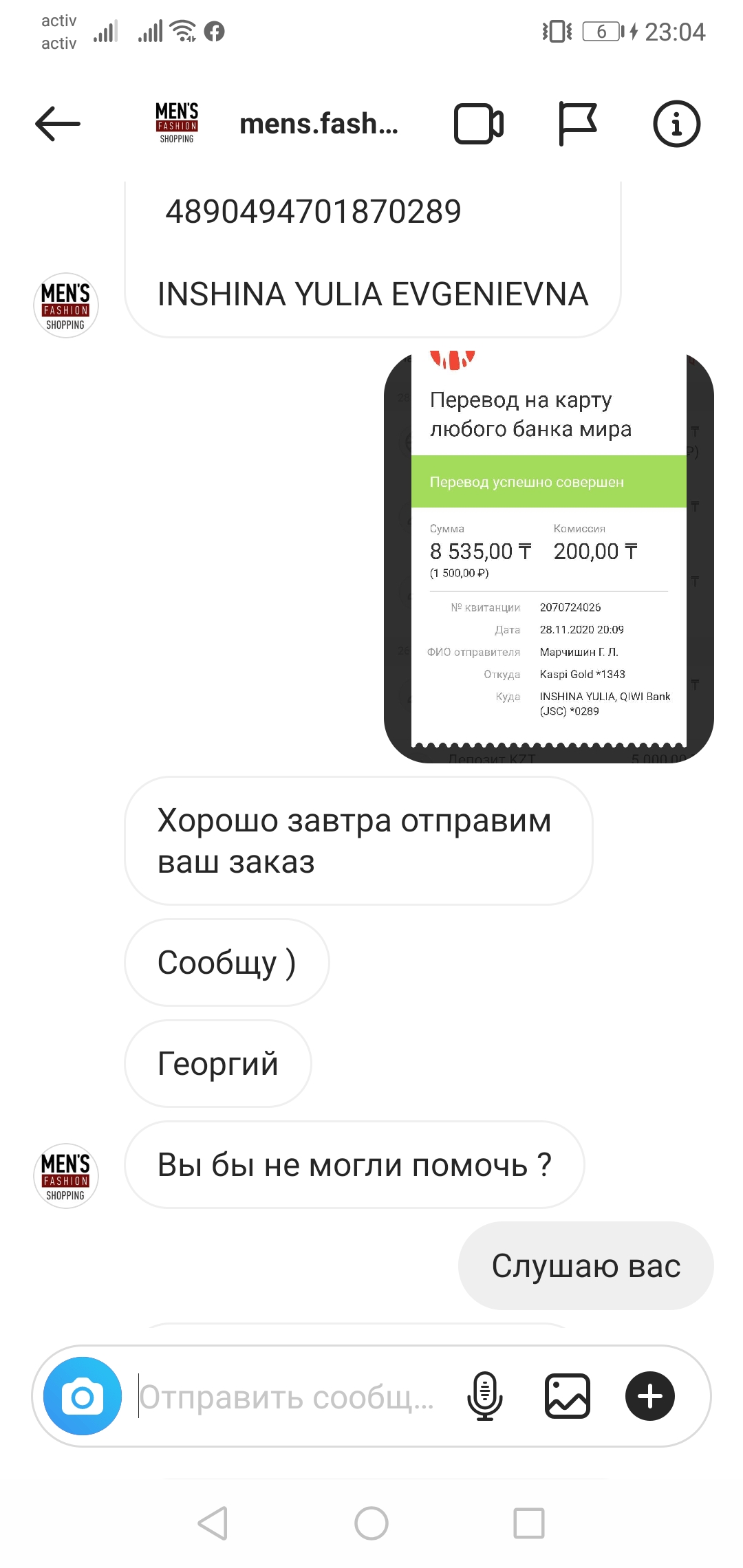Screen dimensions: 743x1568
Task: Attach a photo from the gallery
Action: tap(568, 1396)
